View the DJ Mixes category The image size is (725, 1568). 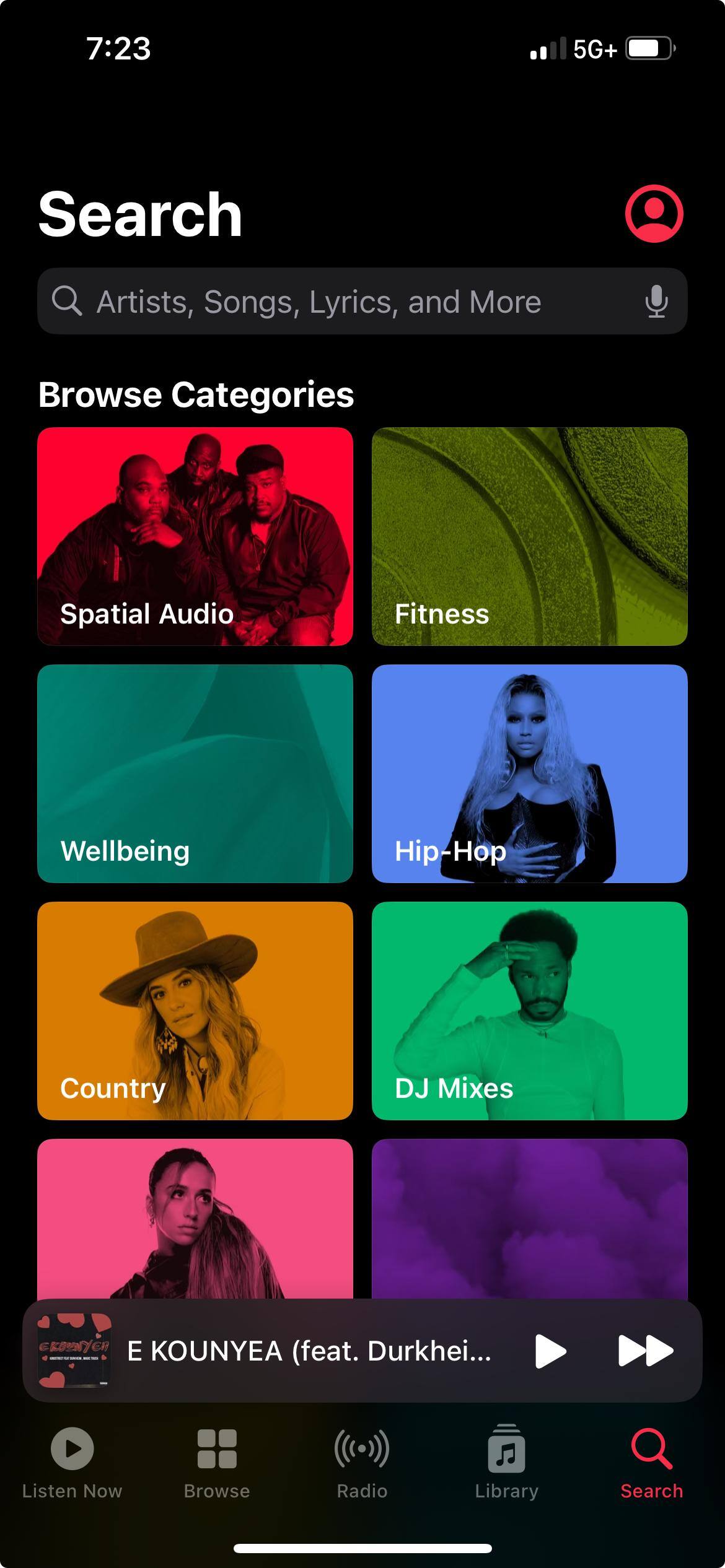pos(529,1011)
